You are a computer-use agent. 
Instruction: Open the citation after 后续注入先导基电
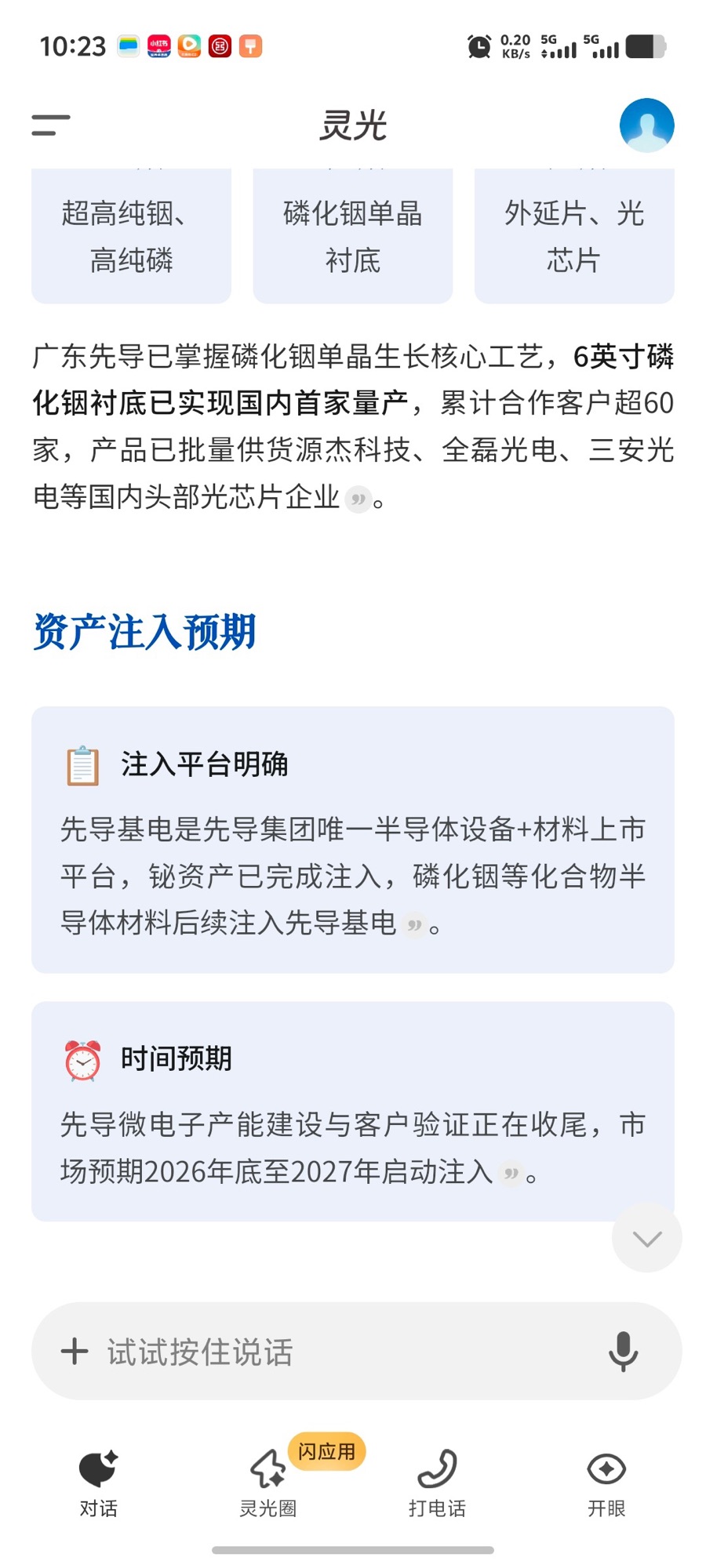(414, 925)
